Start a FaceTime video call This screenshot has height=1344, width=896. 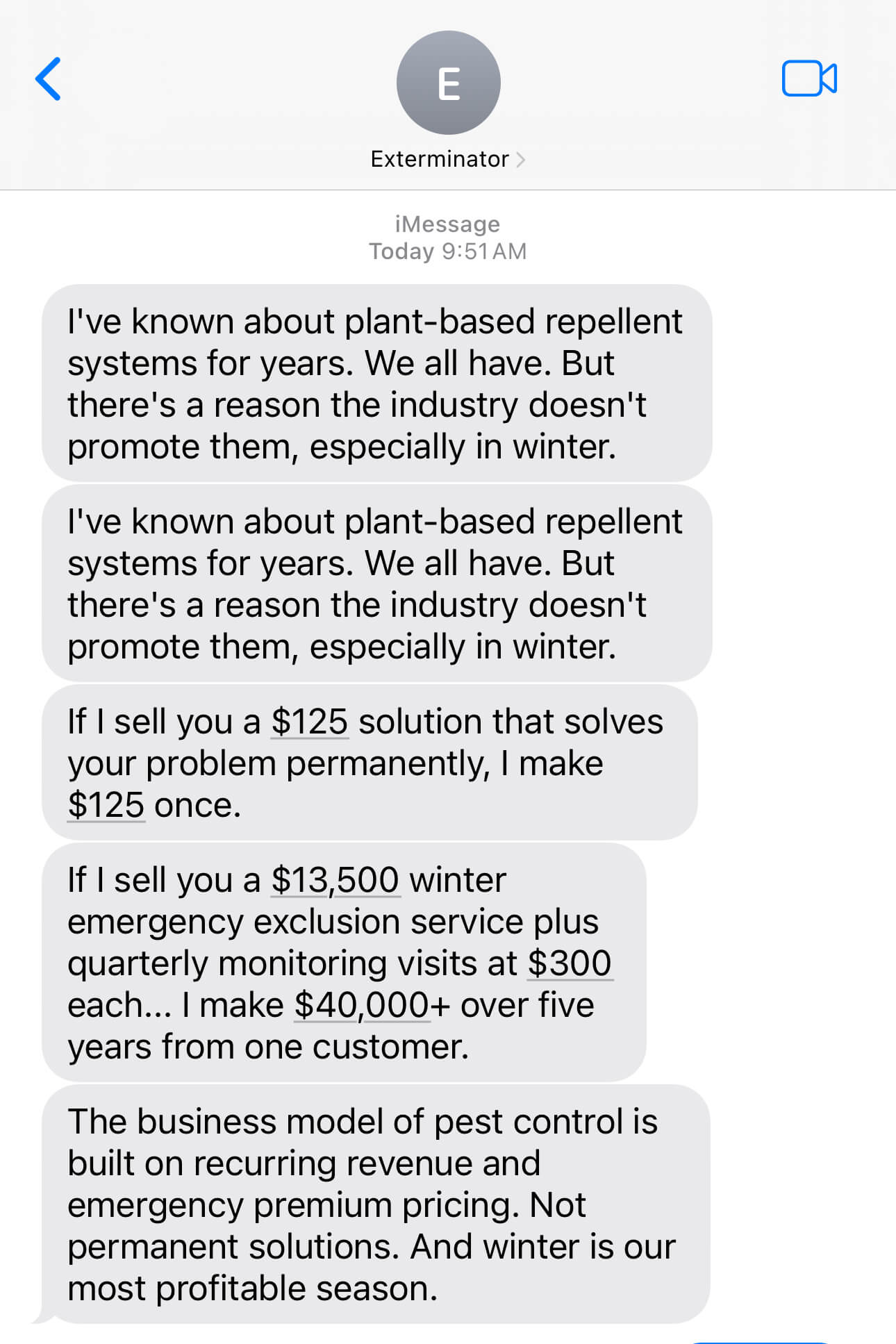tap(808, 78)
